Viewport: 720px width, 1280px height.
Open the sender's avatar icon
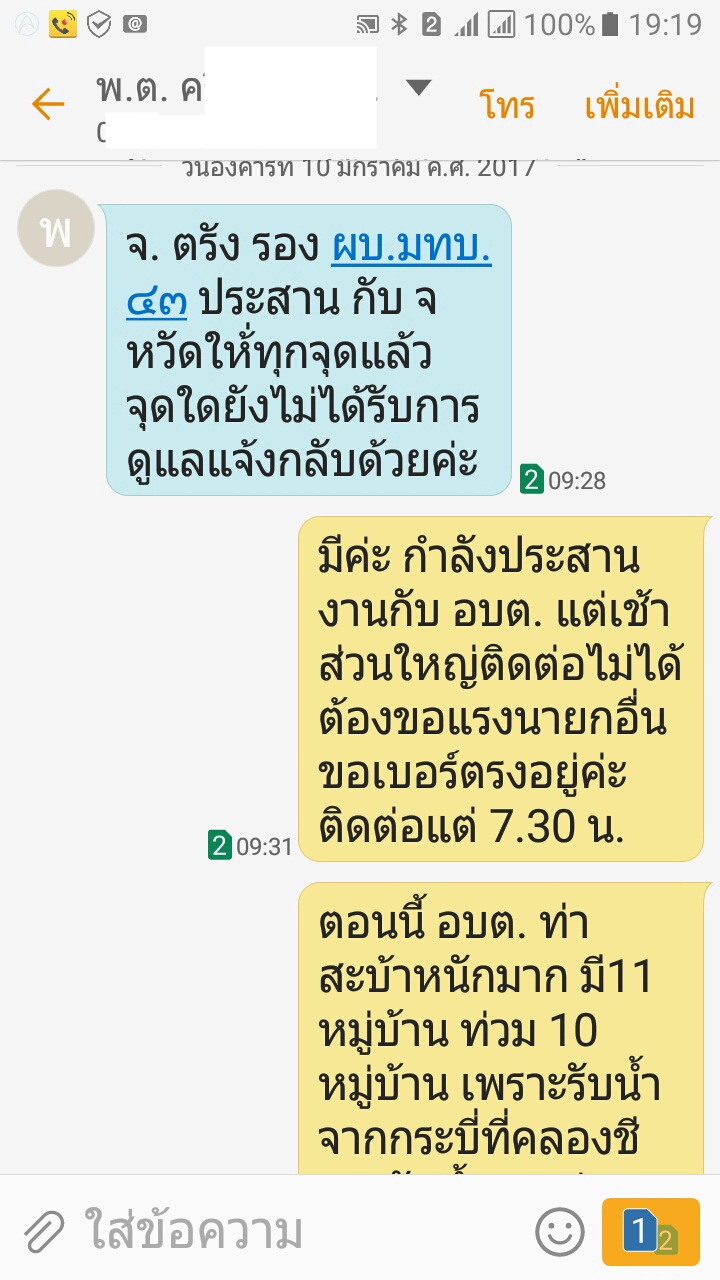[56, 228]
